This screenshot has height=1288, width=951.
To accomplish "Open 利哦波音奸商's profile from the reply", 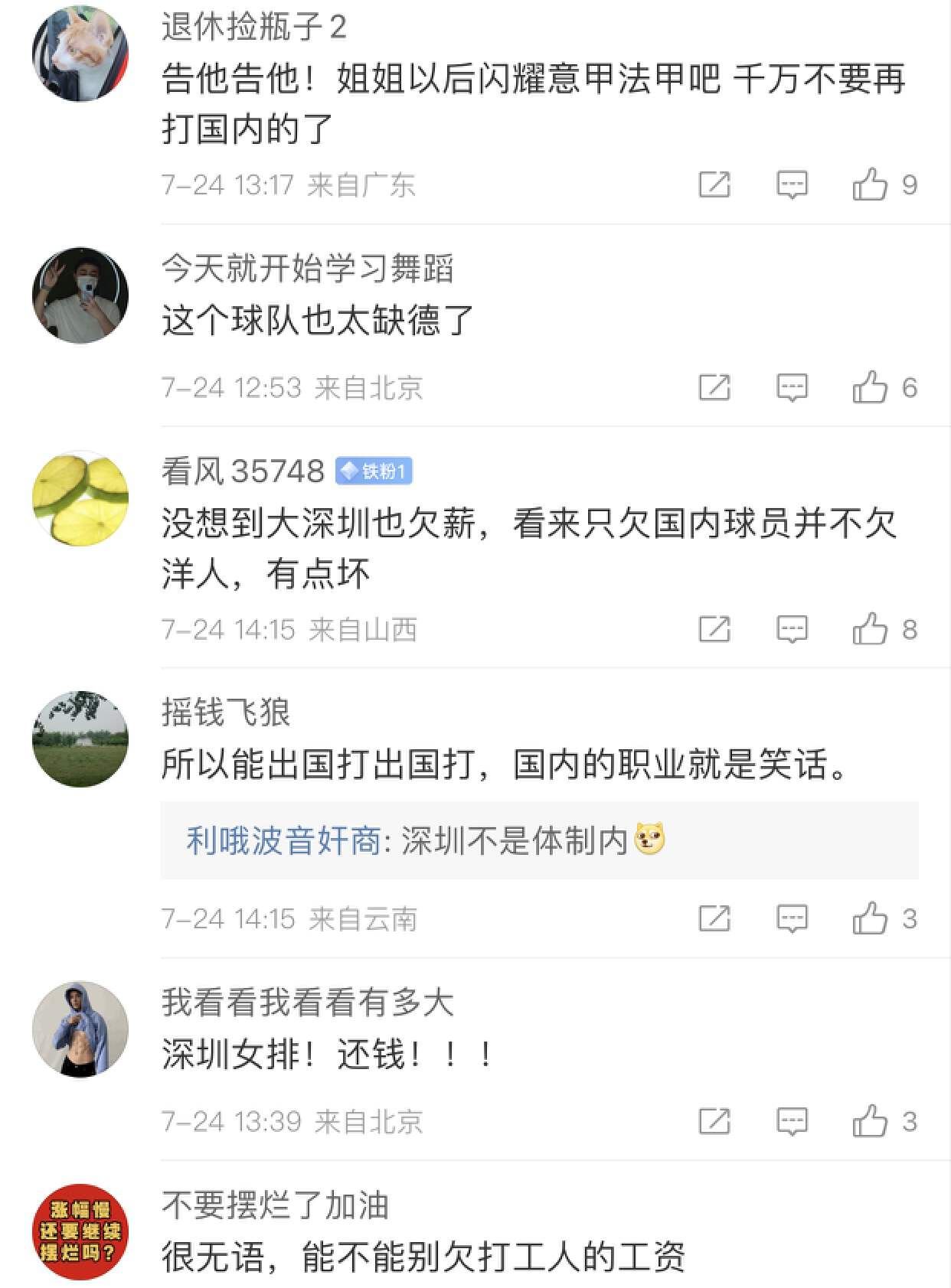I will point(283,841).
